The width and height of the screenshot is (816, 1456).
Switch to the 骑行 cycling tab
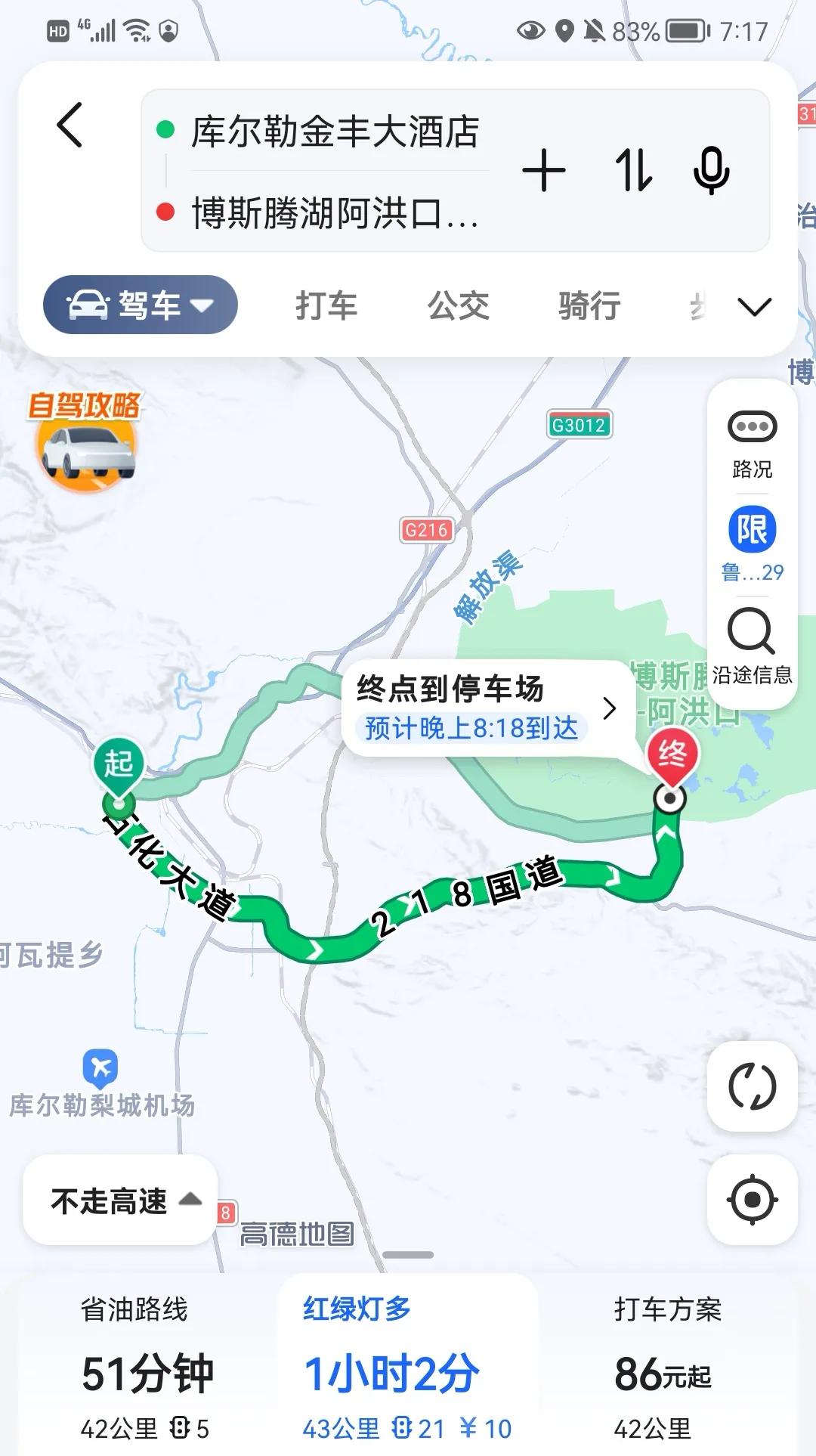pyautogui.click(x=589, y=304)
